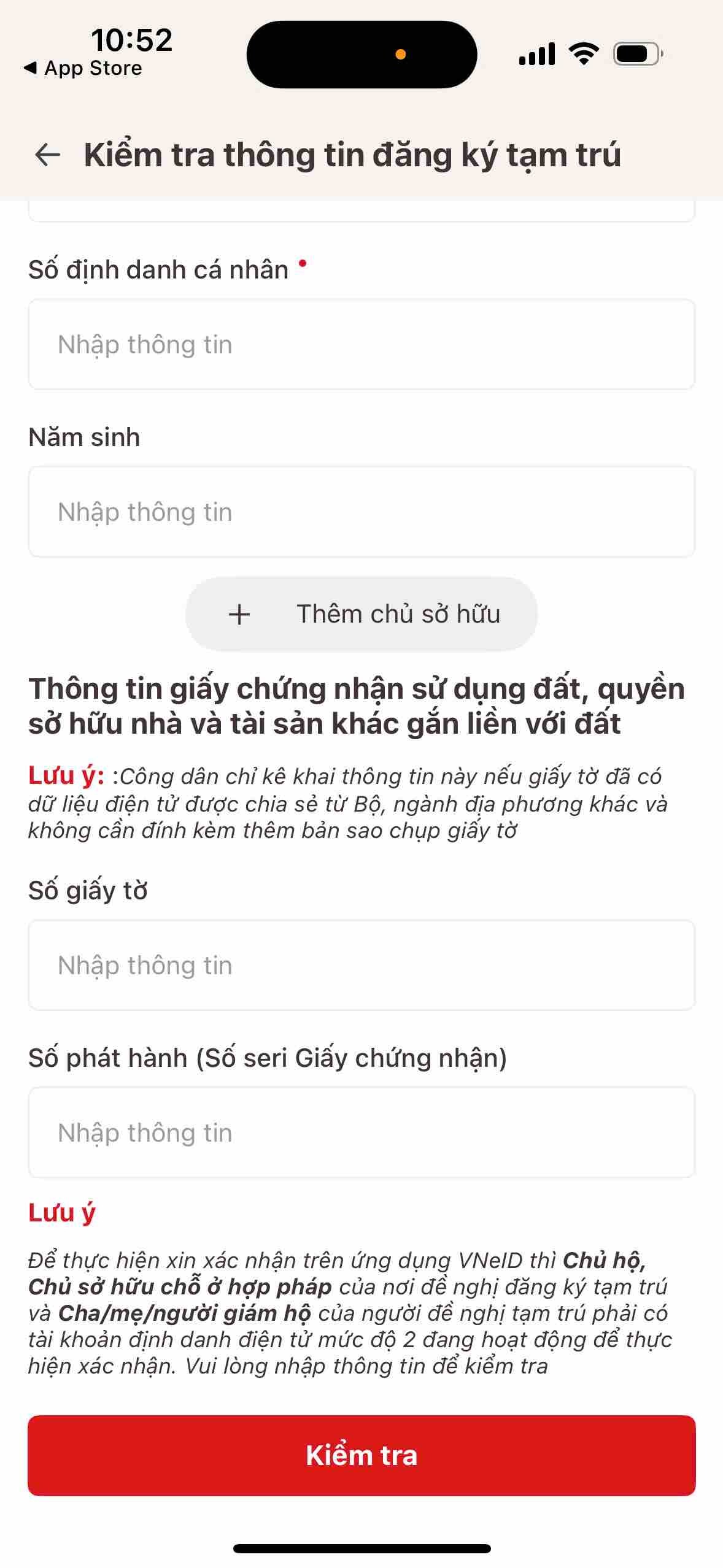Viewport: 723px width, 1568px height.
Task: Focus the Số định danh cá nhân field
Action: [x=361, y=344]
